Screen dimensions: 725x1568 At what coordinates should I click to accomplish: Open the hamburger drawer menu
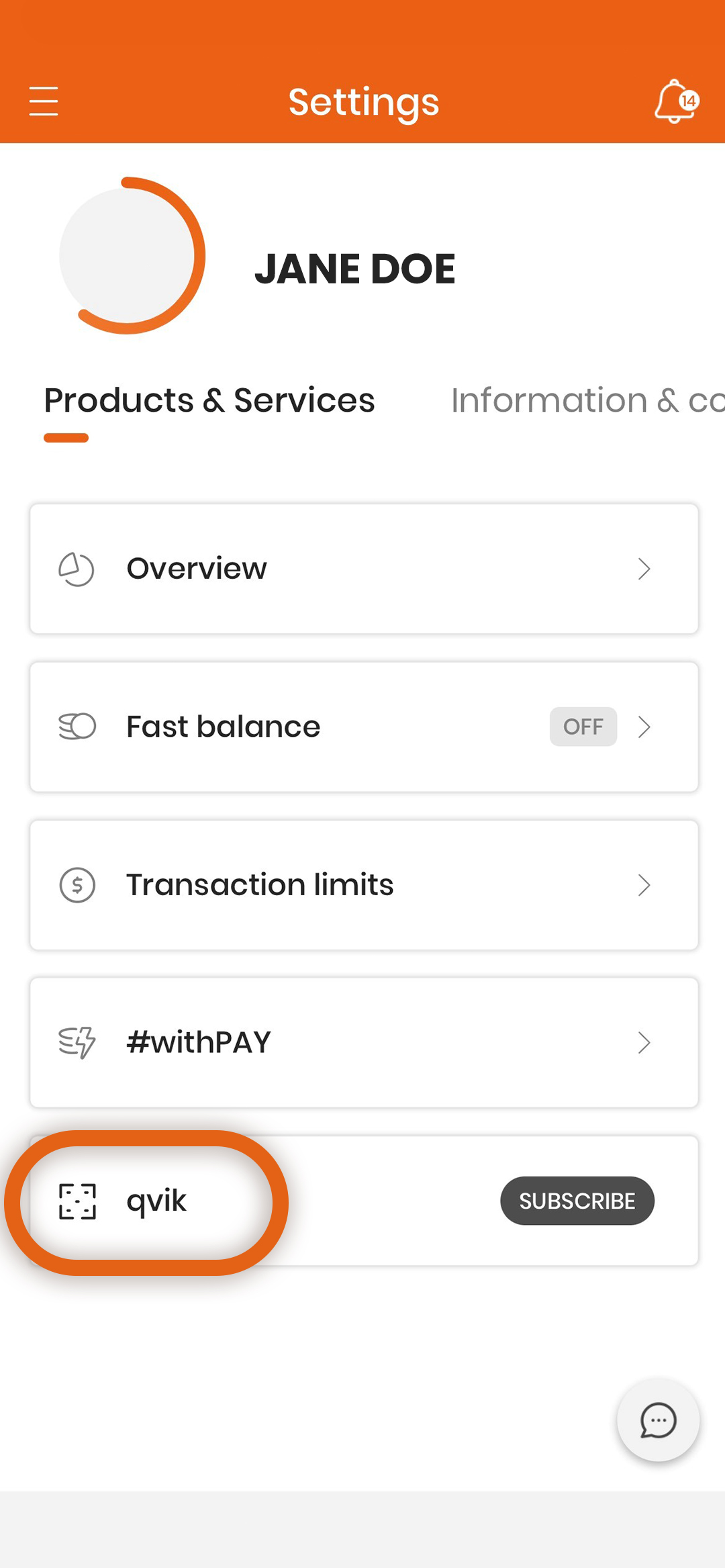[x=44, y=101]
